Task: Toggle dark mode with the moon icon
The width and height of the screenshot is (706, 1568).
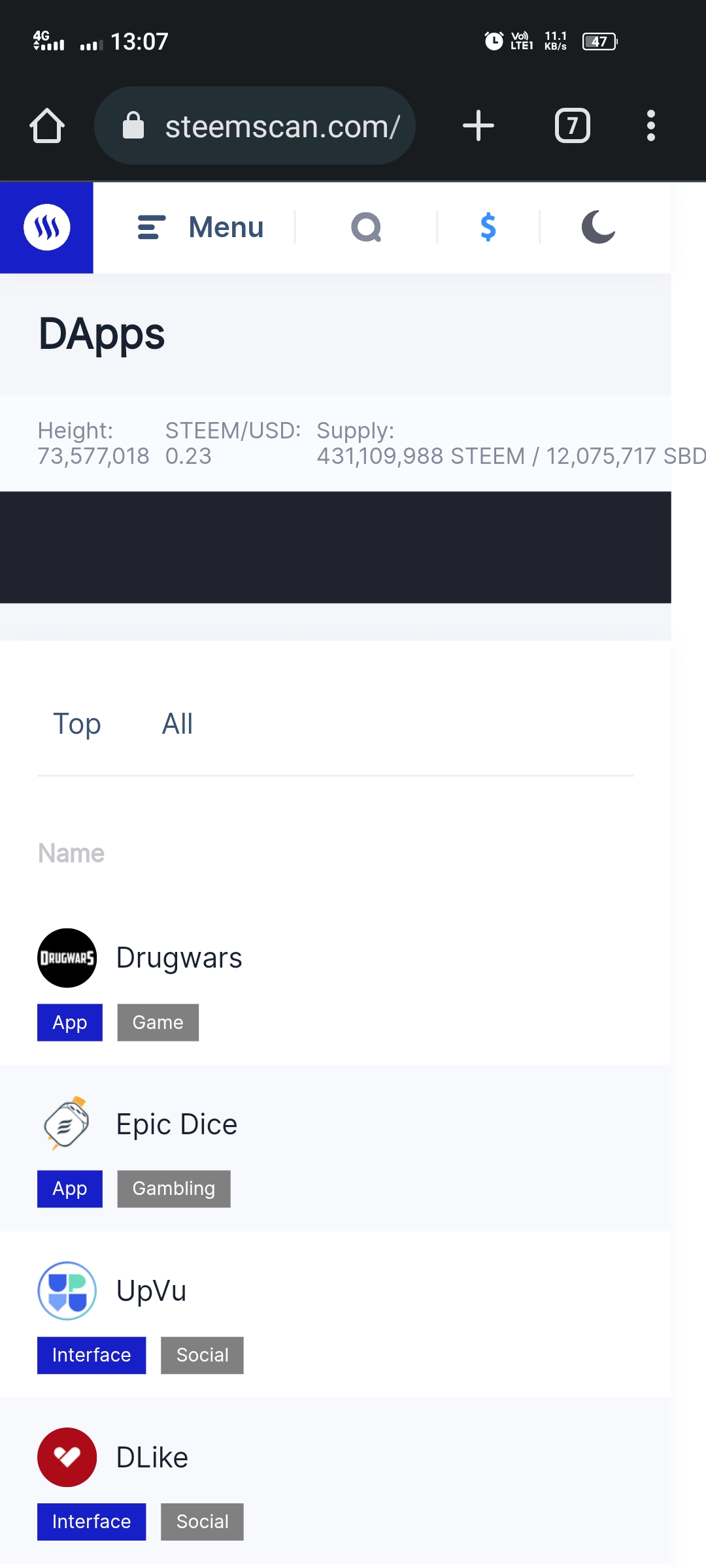Action: (x=598, y=227)
